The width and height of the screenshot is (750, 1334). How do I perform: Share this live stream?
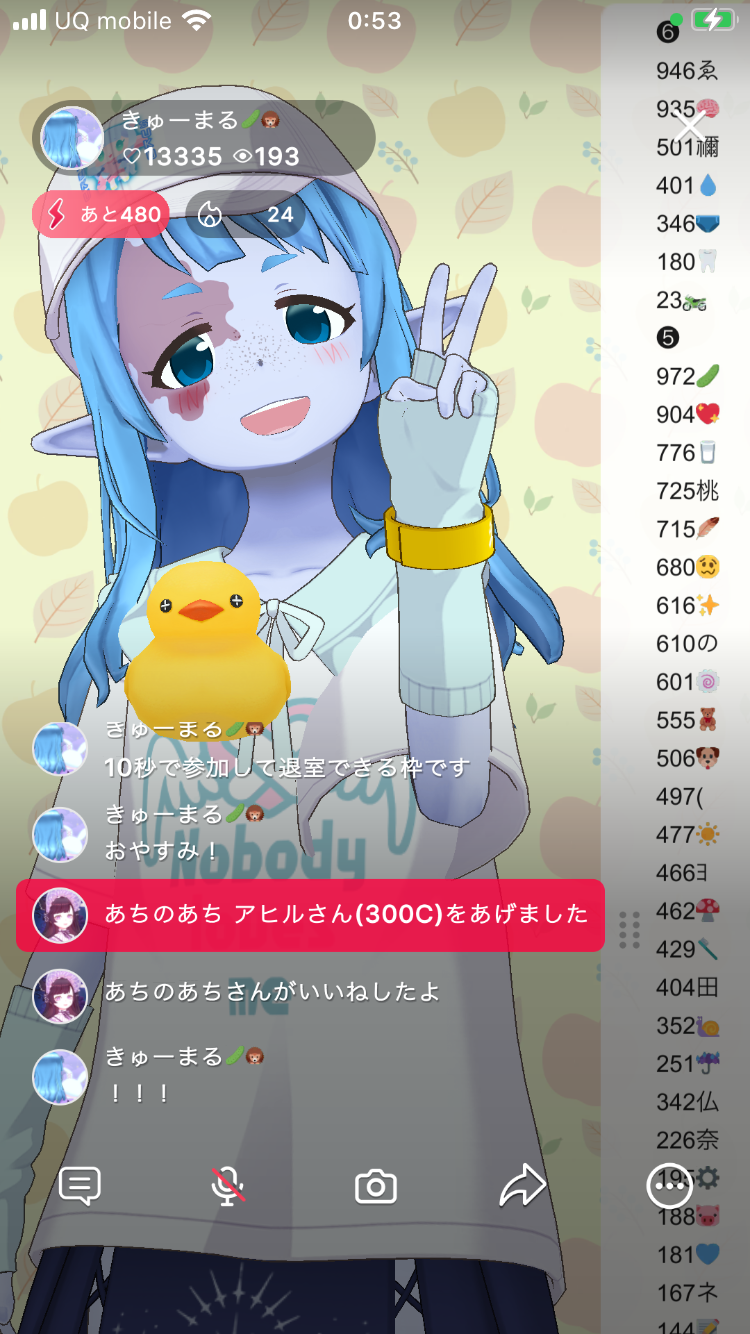(522, 1186)
